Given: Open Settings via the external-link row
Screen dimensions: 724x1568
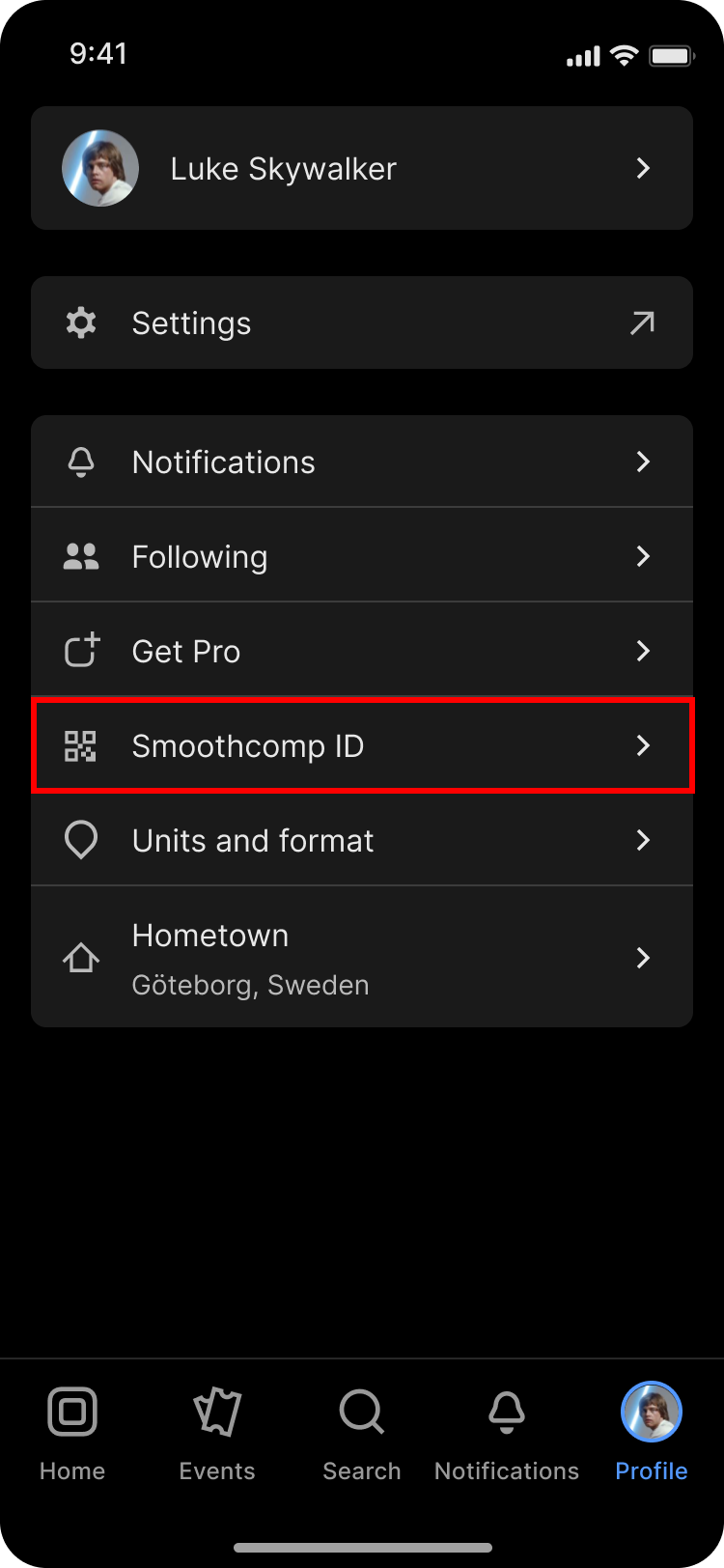Looking at the screenshot, I should click(x=361, y=322).
